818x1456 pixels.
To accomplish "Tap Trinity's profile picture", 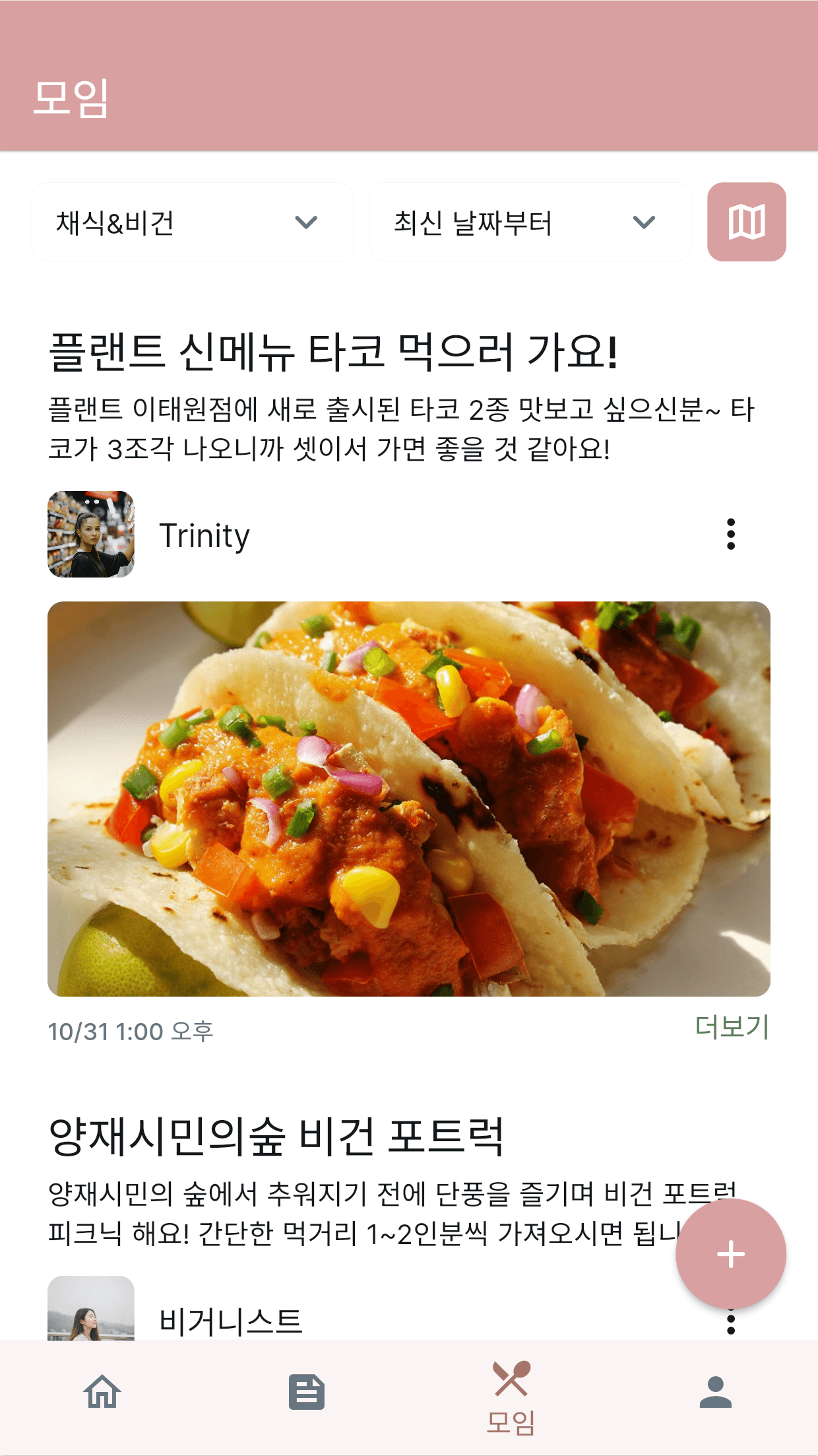I will 91,535.
